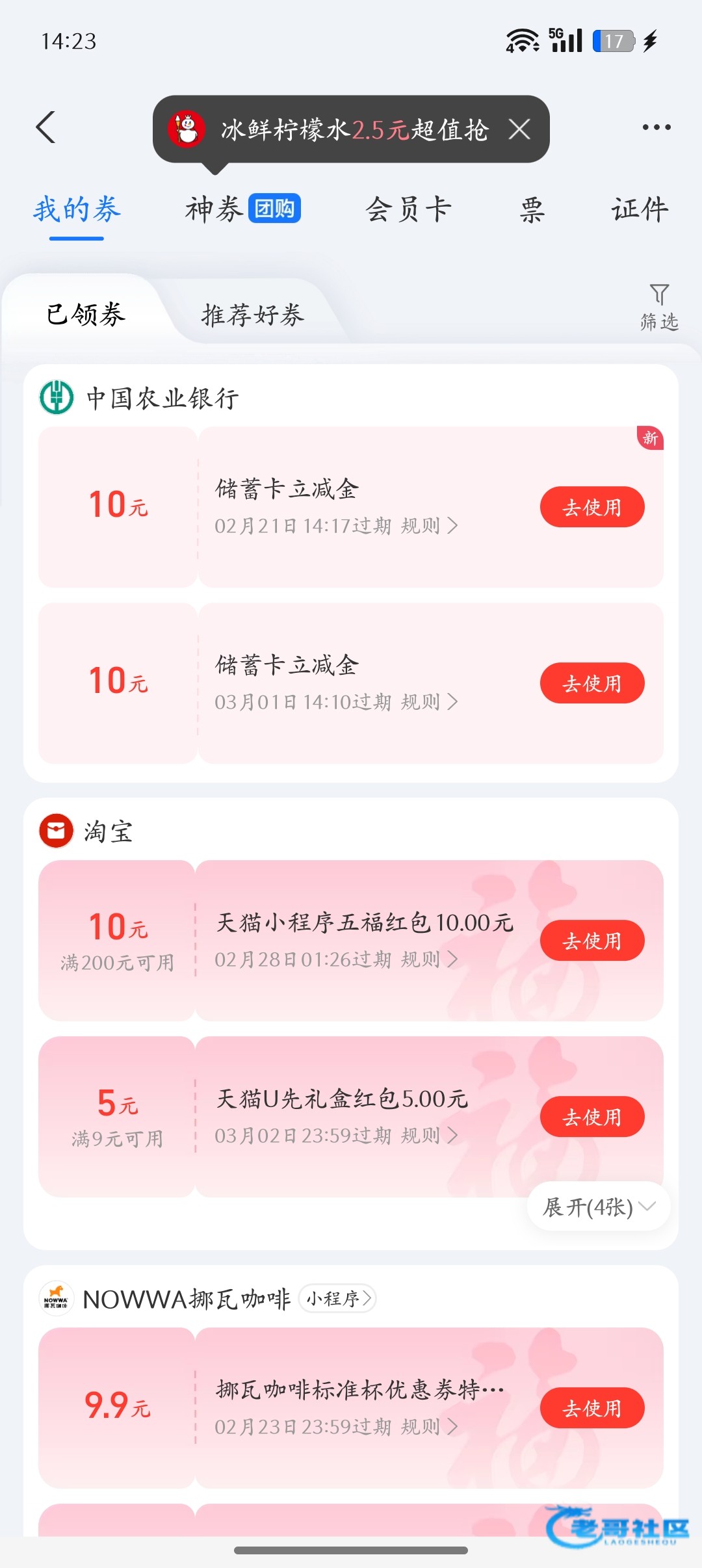
Task: Use the 储蓄卡立减金 expiring 02月21日
Action: click(x=591, y=507)
